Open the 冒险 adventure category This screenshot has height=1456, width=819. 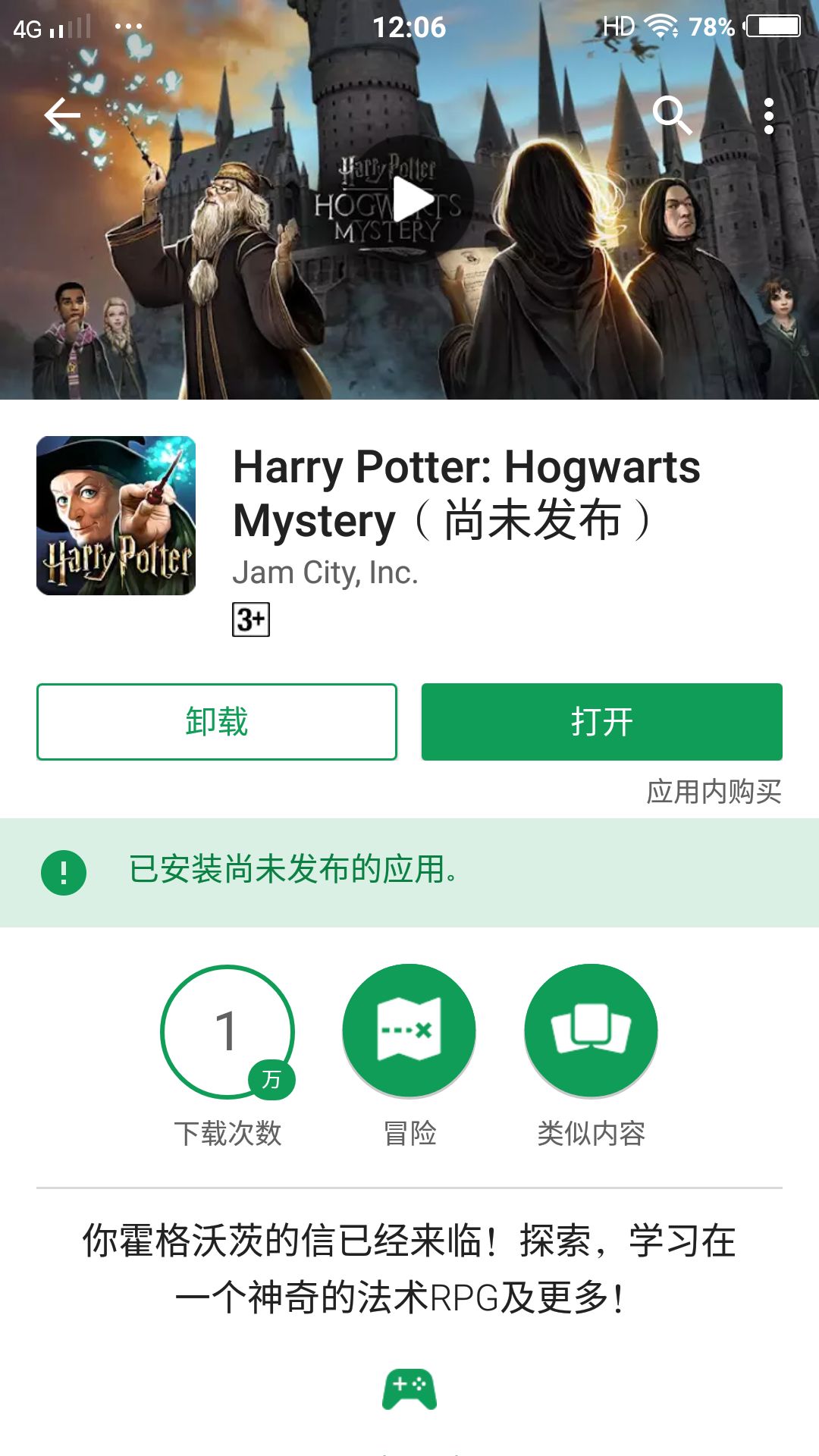(x=409, y=1056)
